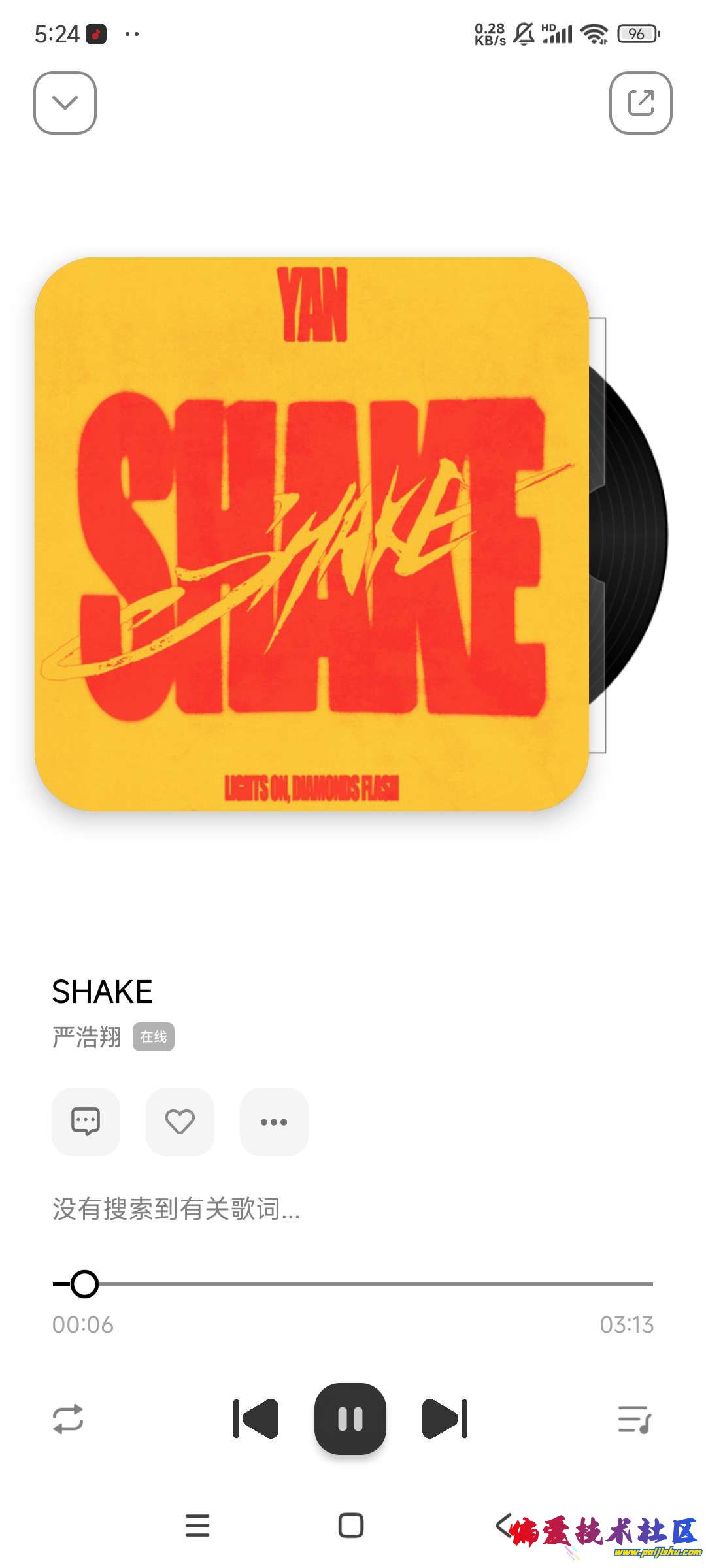Go to the system home screen
The height and width of the screenshot is (1568, 706).
click(351, 1526)
